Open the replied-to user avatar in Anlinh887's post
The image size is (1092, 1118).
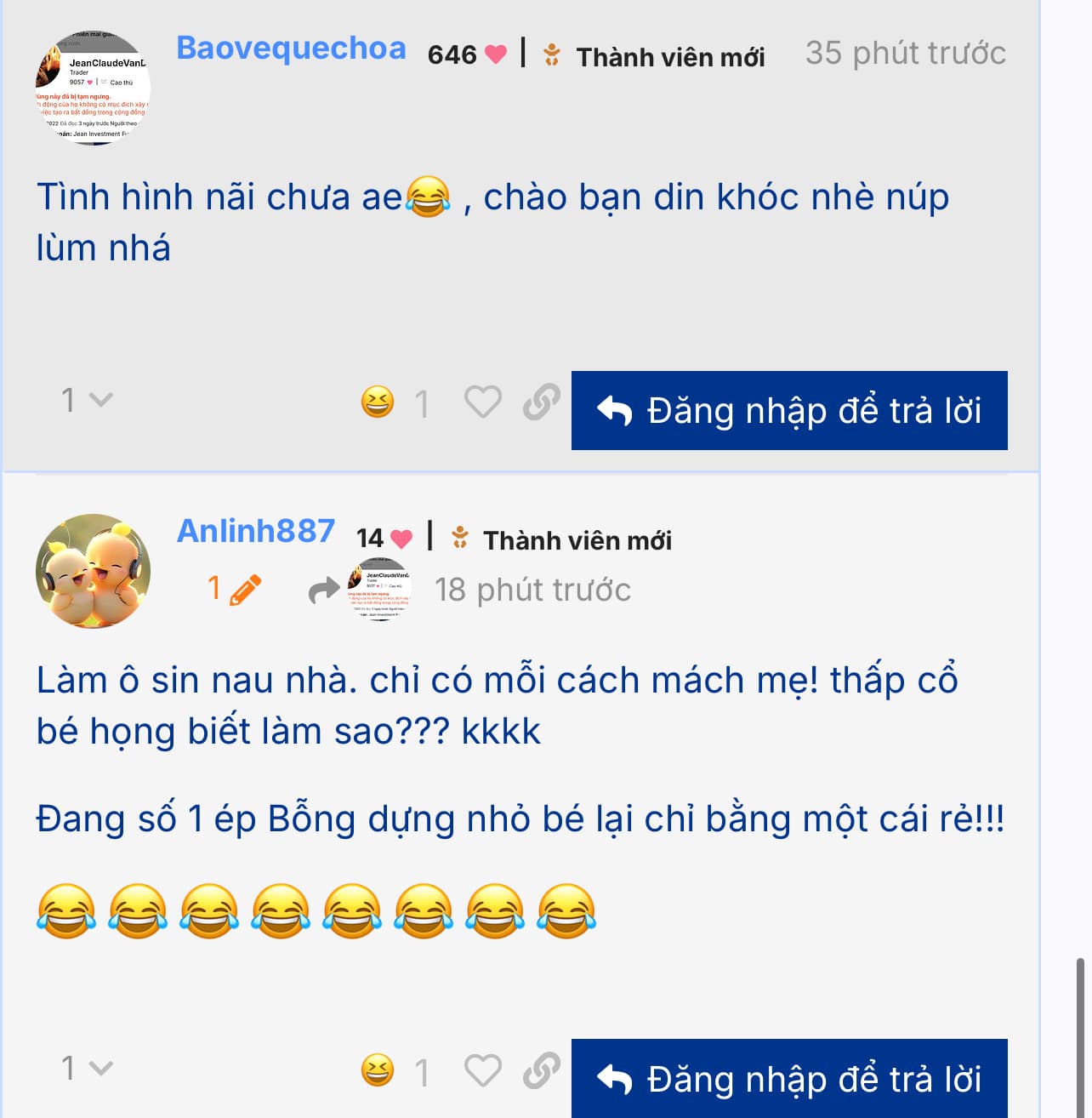(x=379, y=589)
